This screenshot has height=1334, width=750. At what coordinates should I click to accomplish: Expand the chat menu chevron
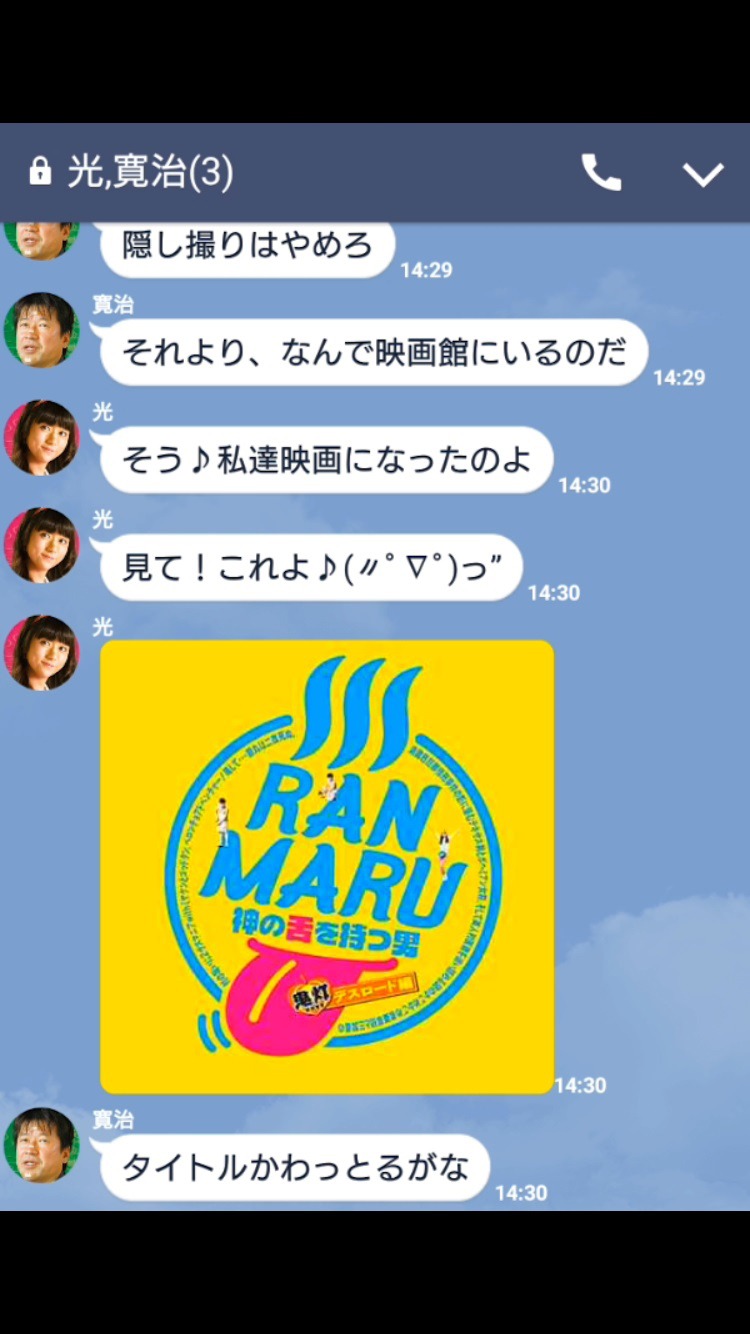point(702,175)
